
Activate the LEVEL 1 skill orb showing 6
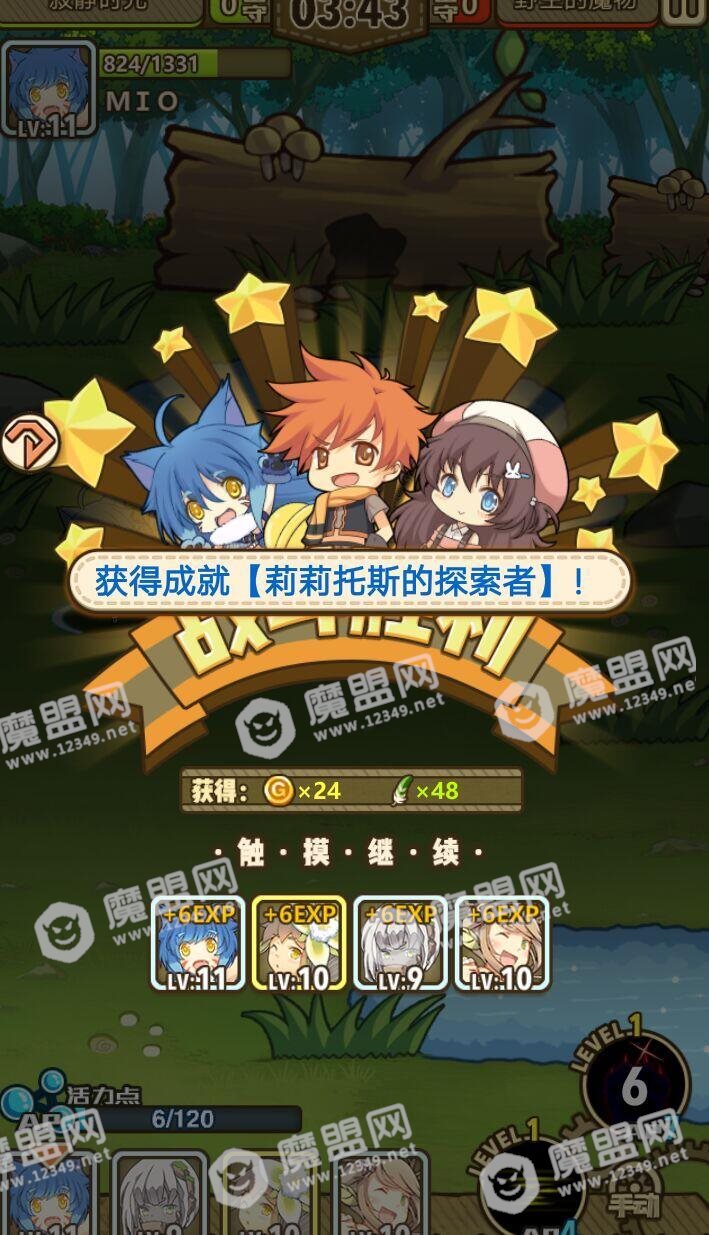[635, 1086]
